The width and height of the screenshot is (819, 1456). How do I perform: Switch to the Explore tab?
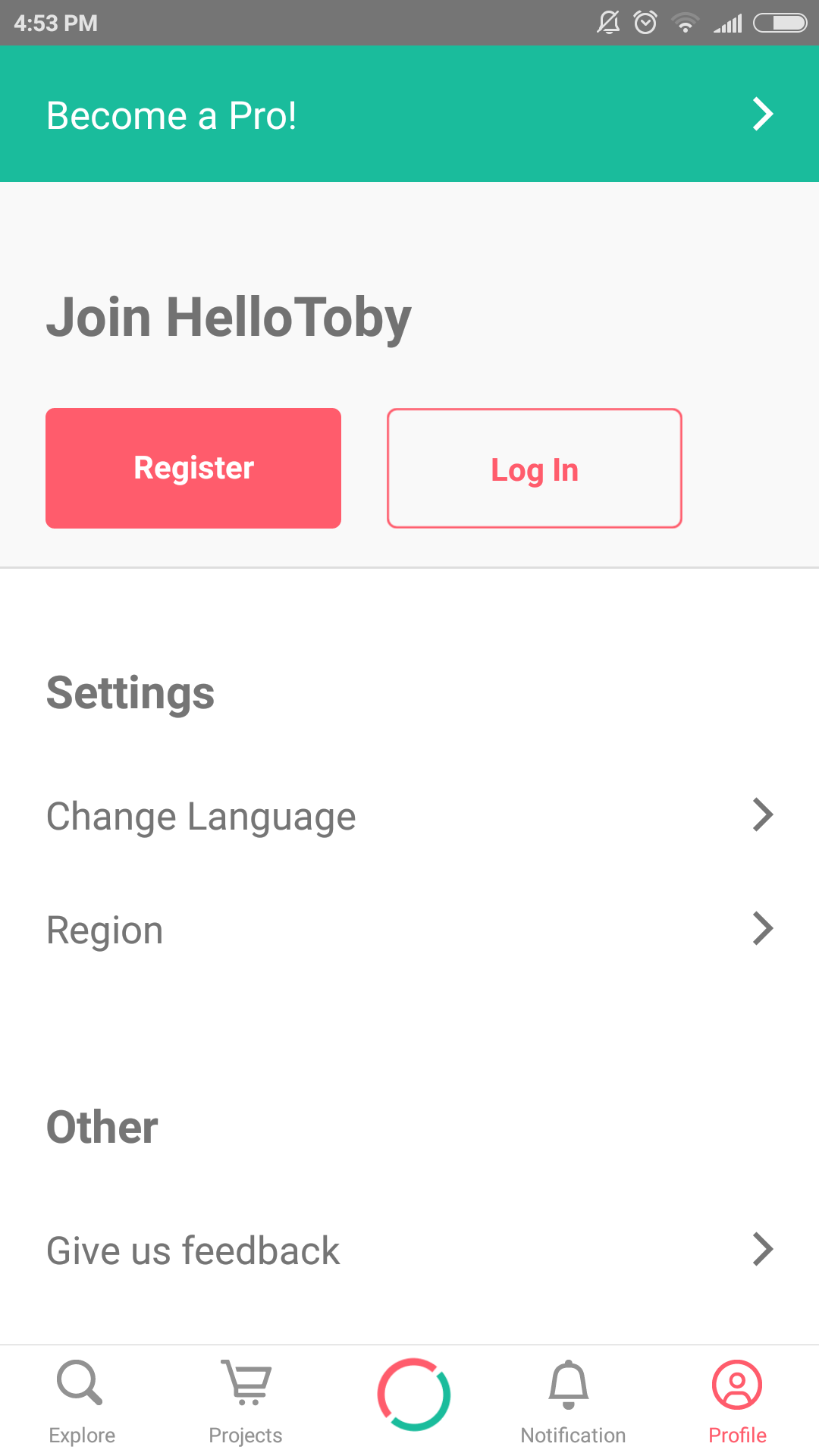82,1401
